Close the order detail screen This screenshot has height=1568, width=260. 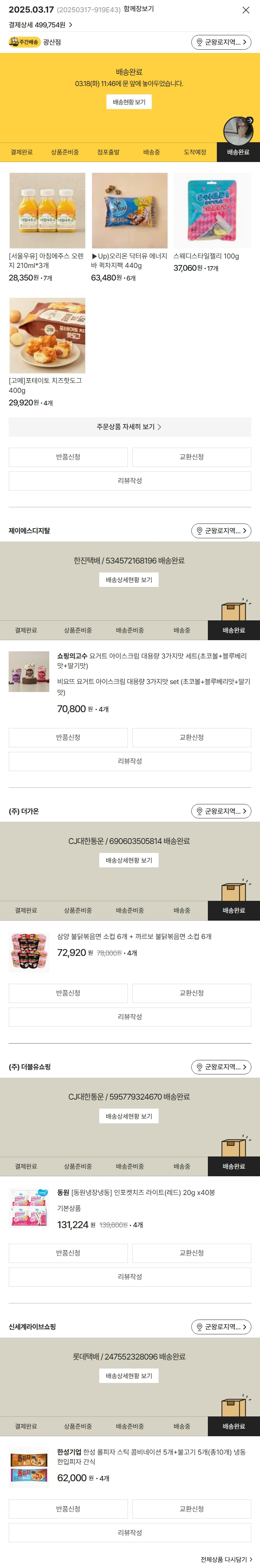245,10
